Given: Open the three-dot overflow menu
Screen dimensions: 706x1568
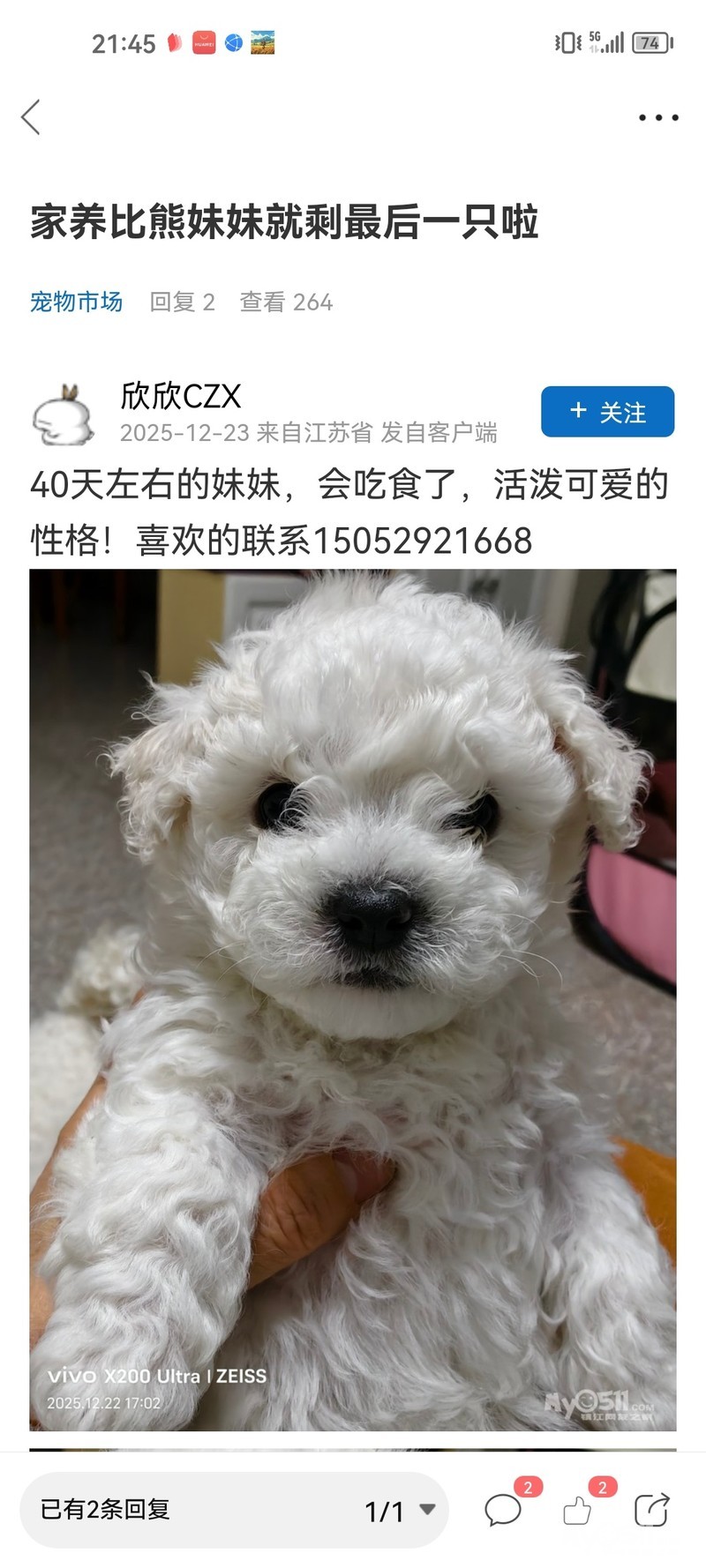Looking at the screenshot, I should click(x=658, y=117).
